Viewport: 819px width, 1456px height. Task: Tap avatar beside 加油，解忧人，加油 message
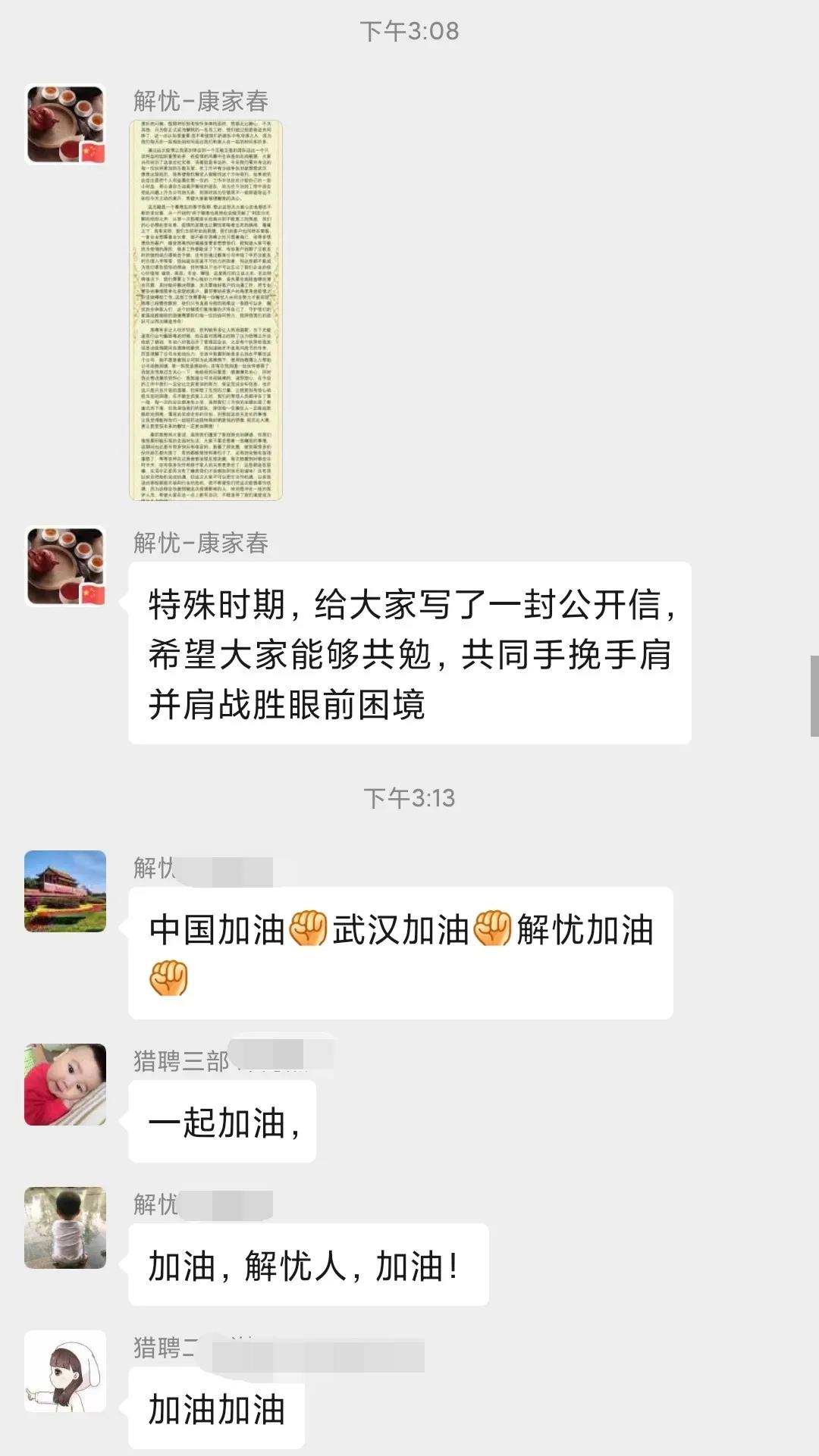(65, 1227)
